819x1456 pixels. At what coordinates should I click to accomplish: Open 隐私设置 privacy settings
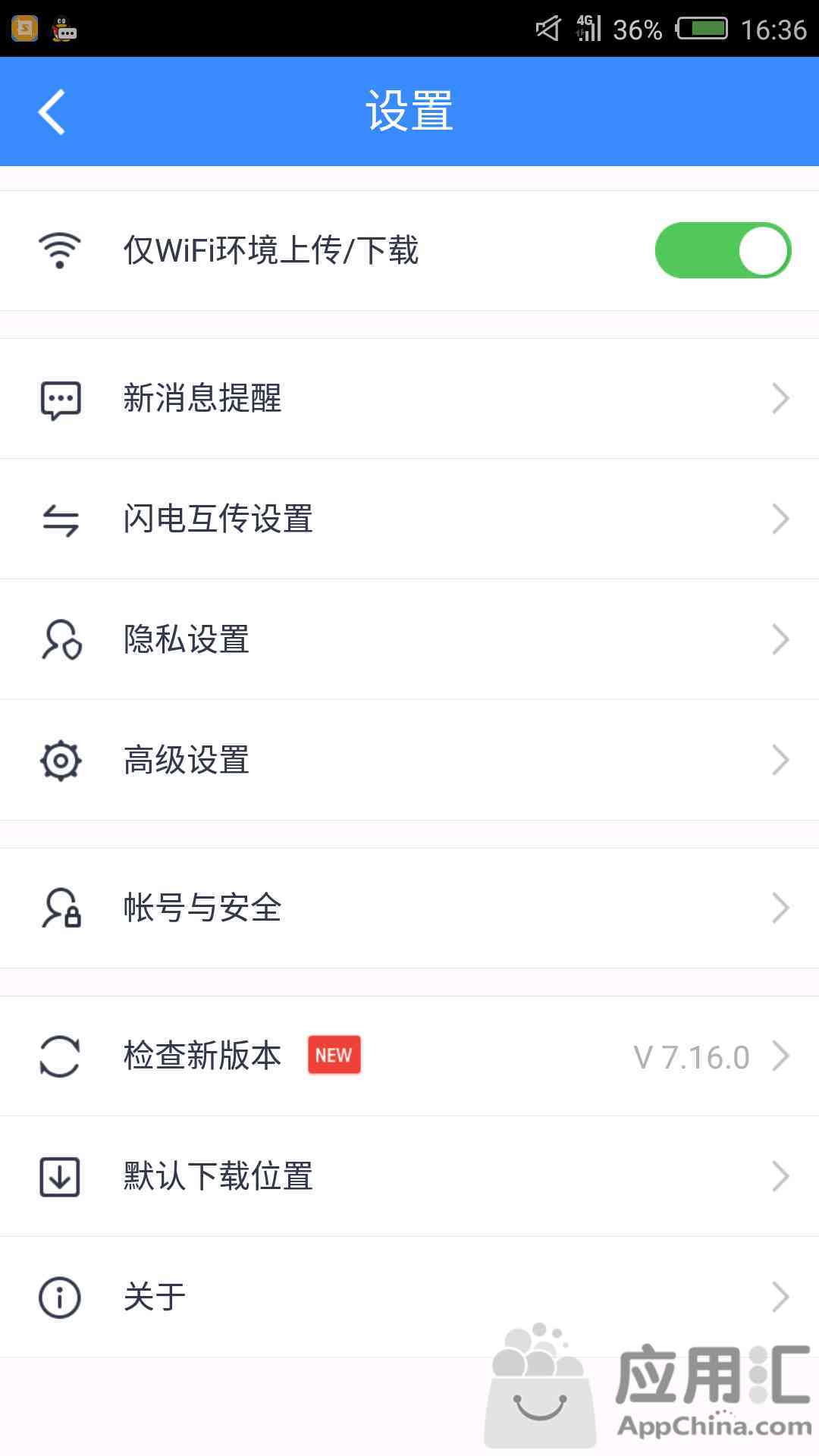pos(409,640)
